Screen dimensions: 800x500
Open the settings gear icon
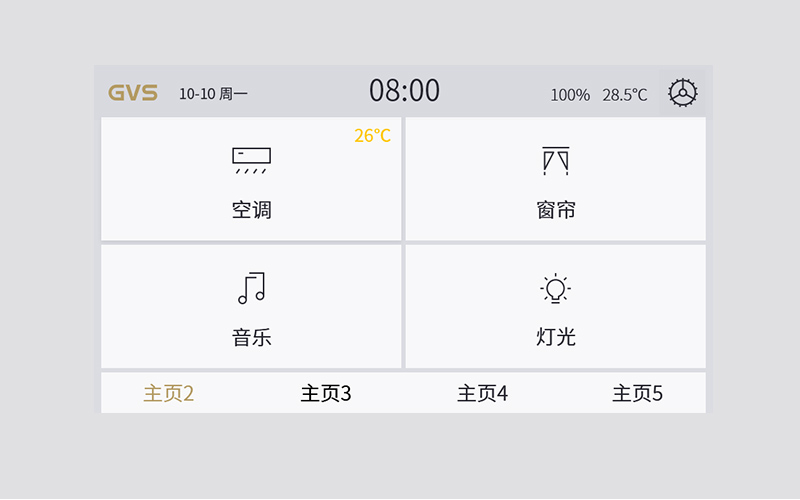click(x=683, y=93)
